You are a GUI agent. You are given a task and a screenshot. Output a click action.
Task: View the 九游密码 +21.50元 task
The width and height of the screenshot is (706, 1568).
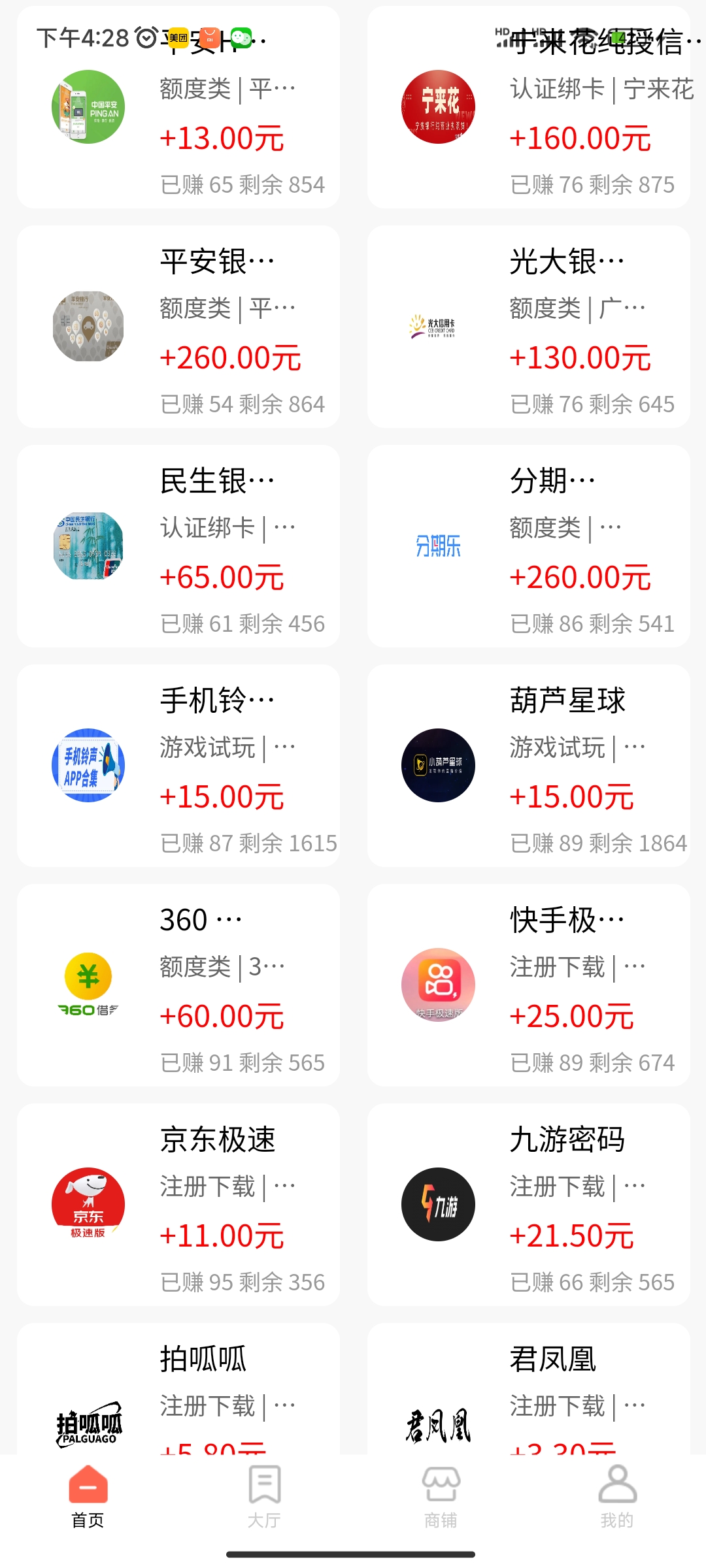528,1205
